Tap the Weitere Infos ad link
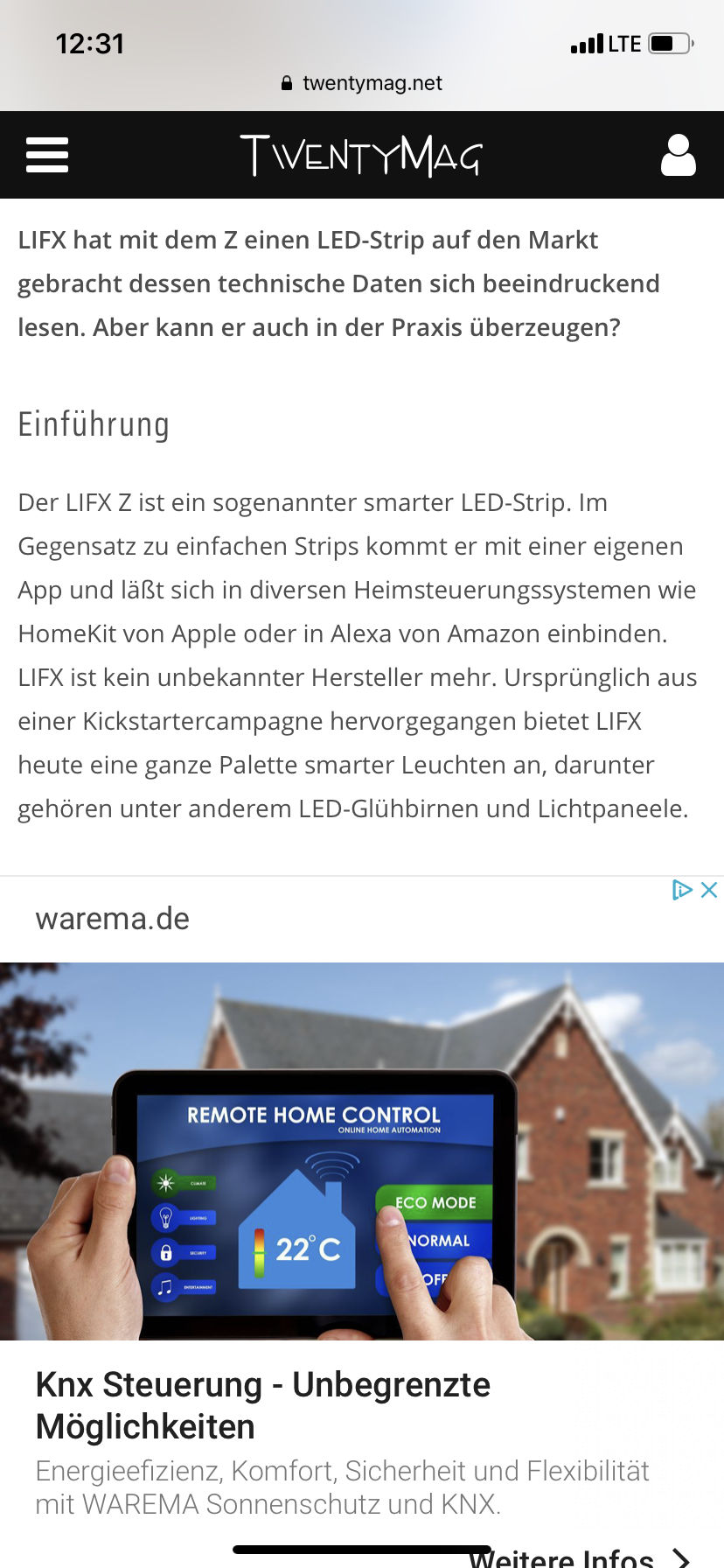Image resolution: width=724 pixels, height=1568 pixels. point(577,1557)
